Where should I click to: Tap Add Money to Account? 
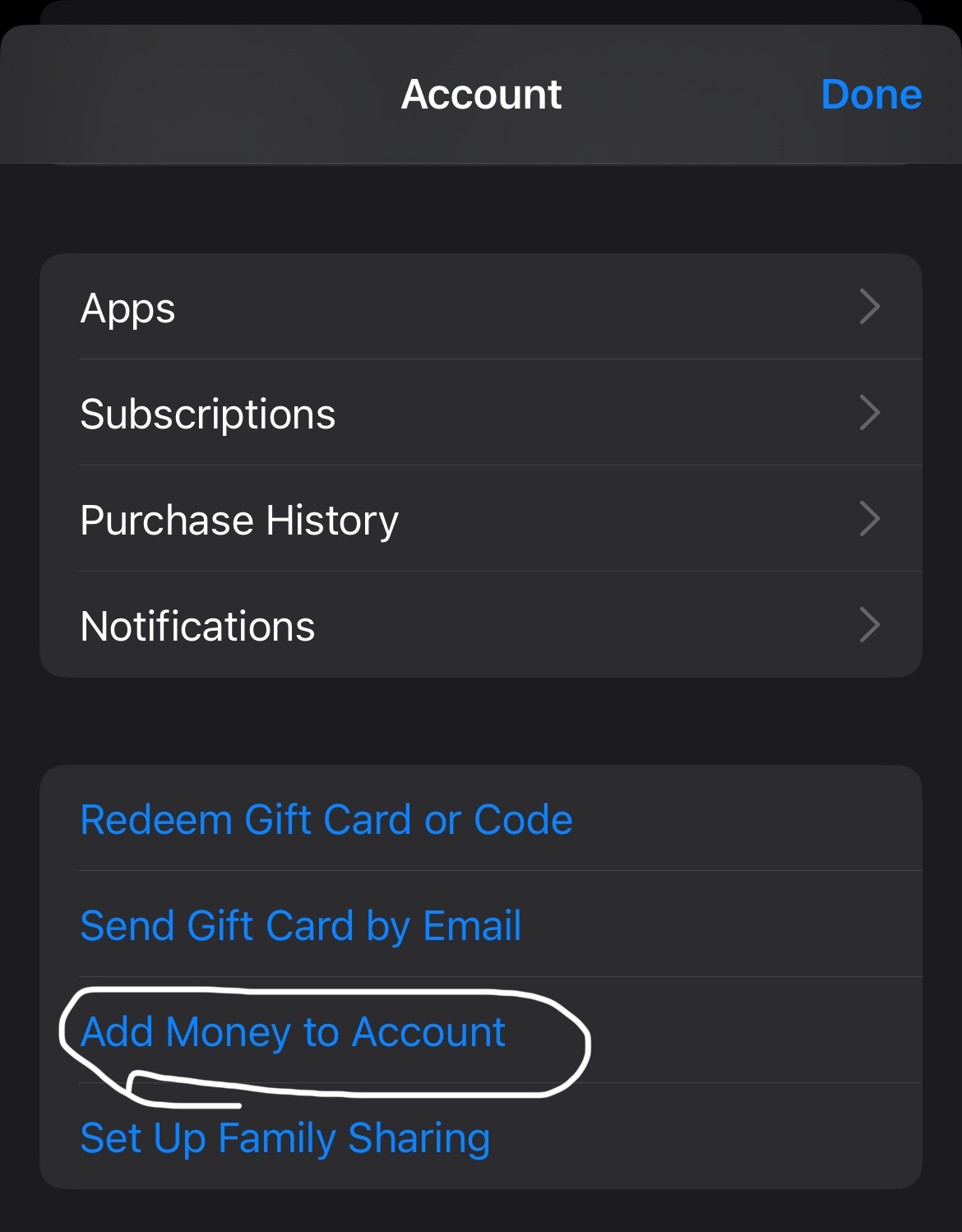pos(481,1031)
